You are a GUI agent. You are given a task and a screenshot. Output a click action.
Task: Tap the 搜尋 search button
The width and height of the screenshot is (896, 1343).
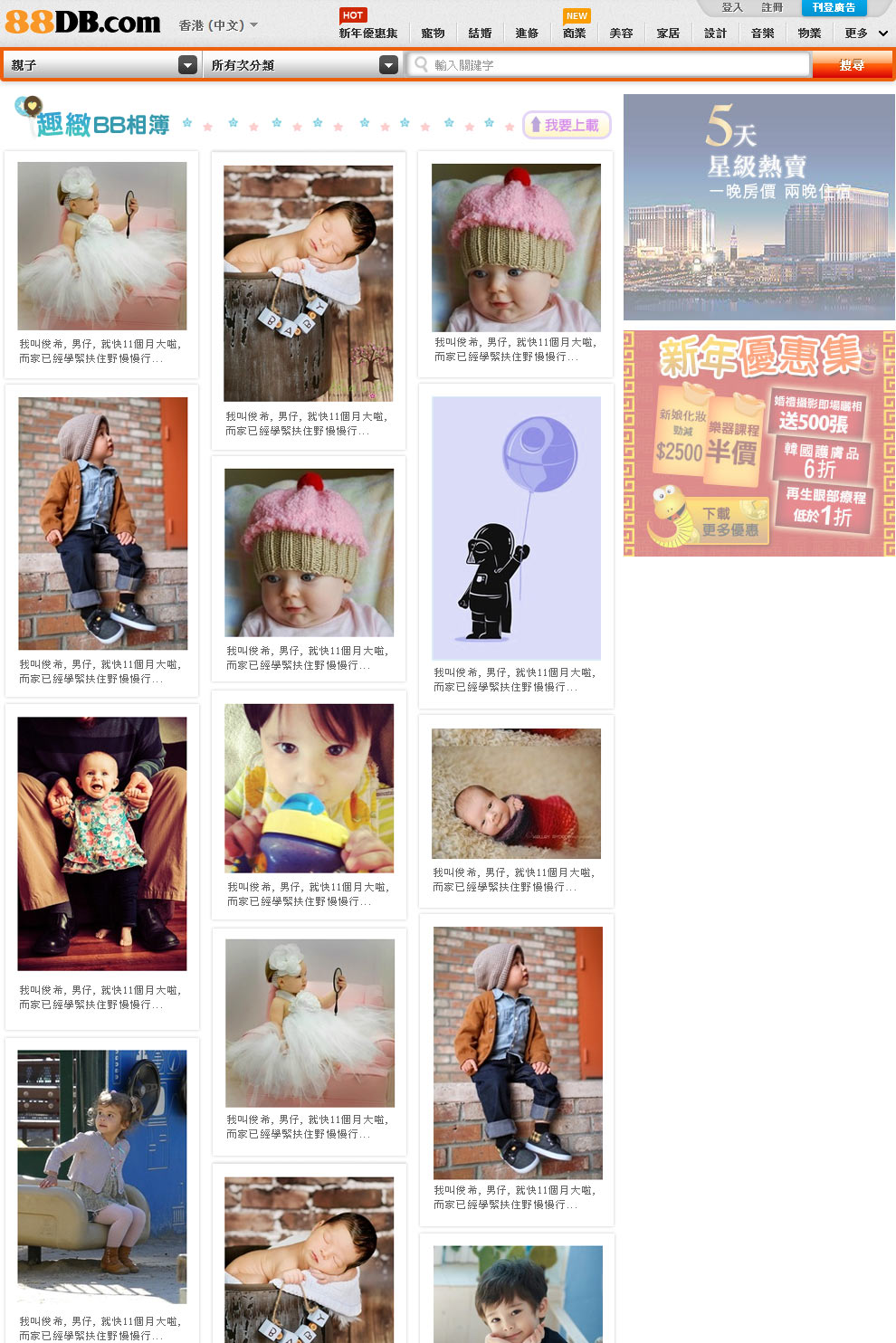point(852,65)
